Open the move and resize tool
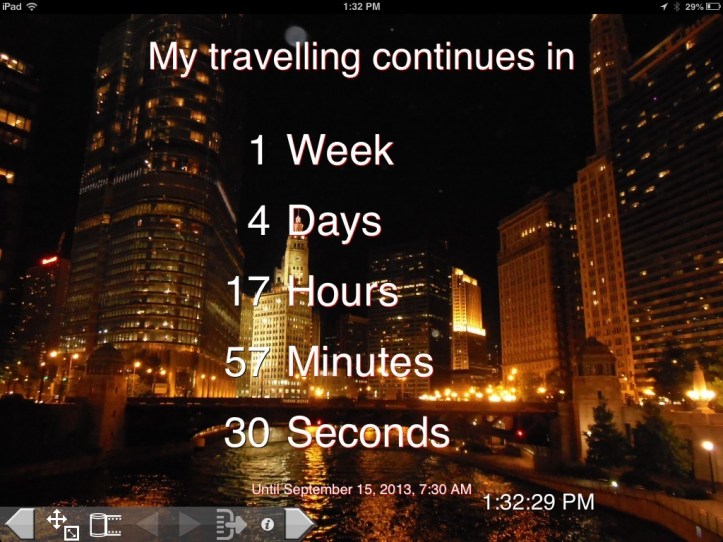 pyautogui.click(x=63, y=523)
